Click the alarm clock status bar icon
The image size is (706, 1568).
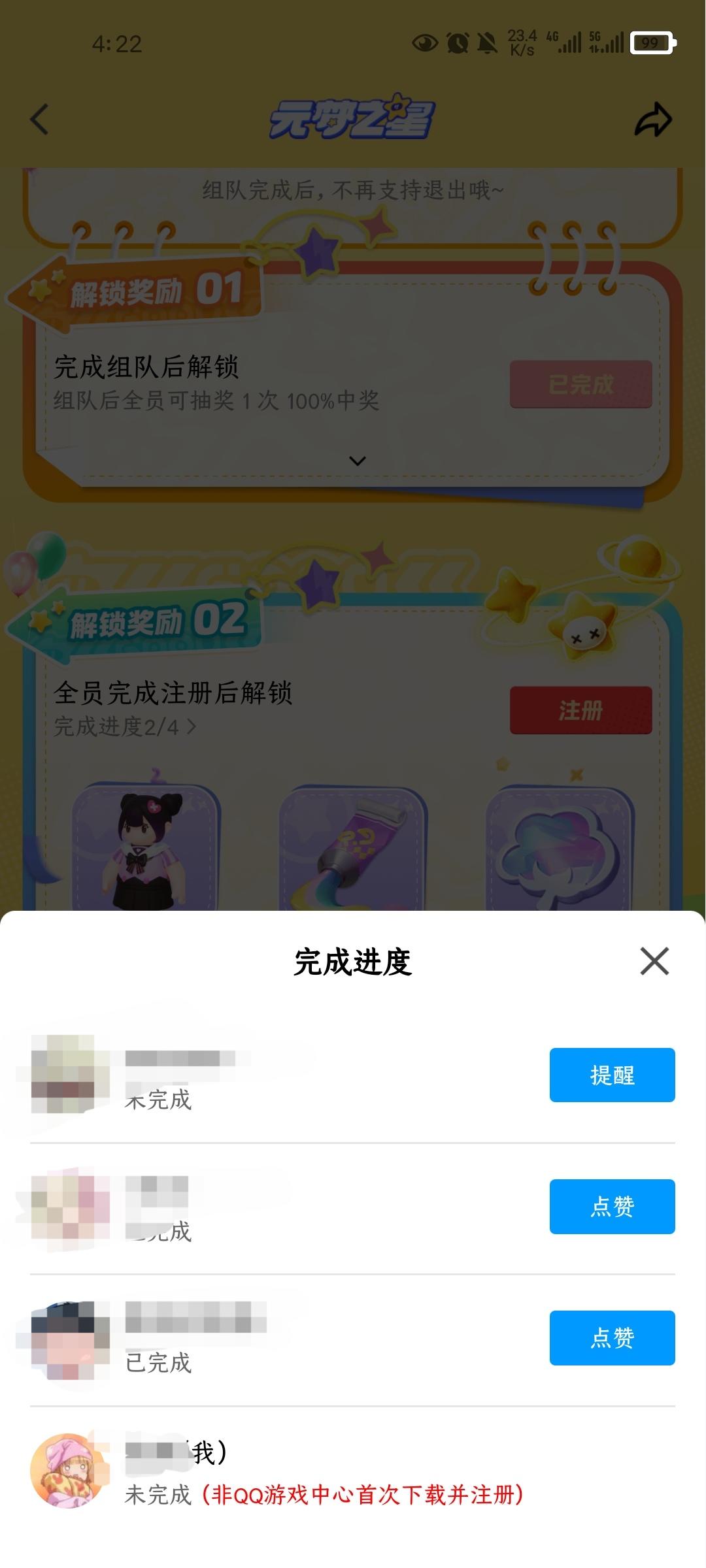(x=459, y=42)
